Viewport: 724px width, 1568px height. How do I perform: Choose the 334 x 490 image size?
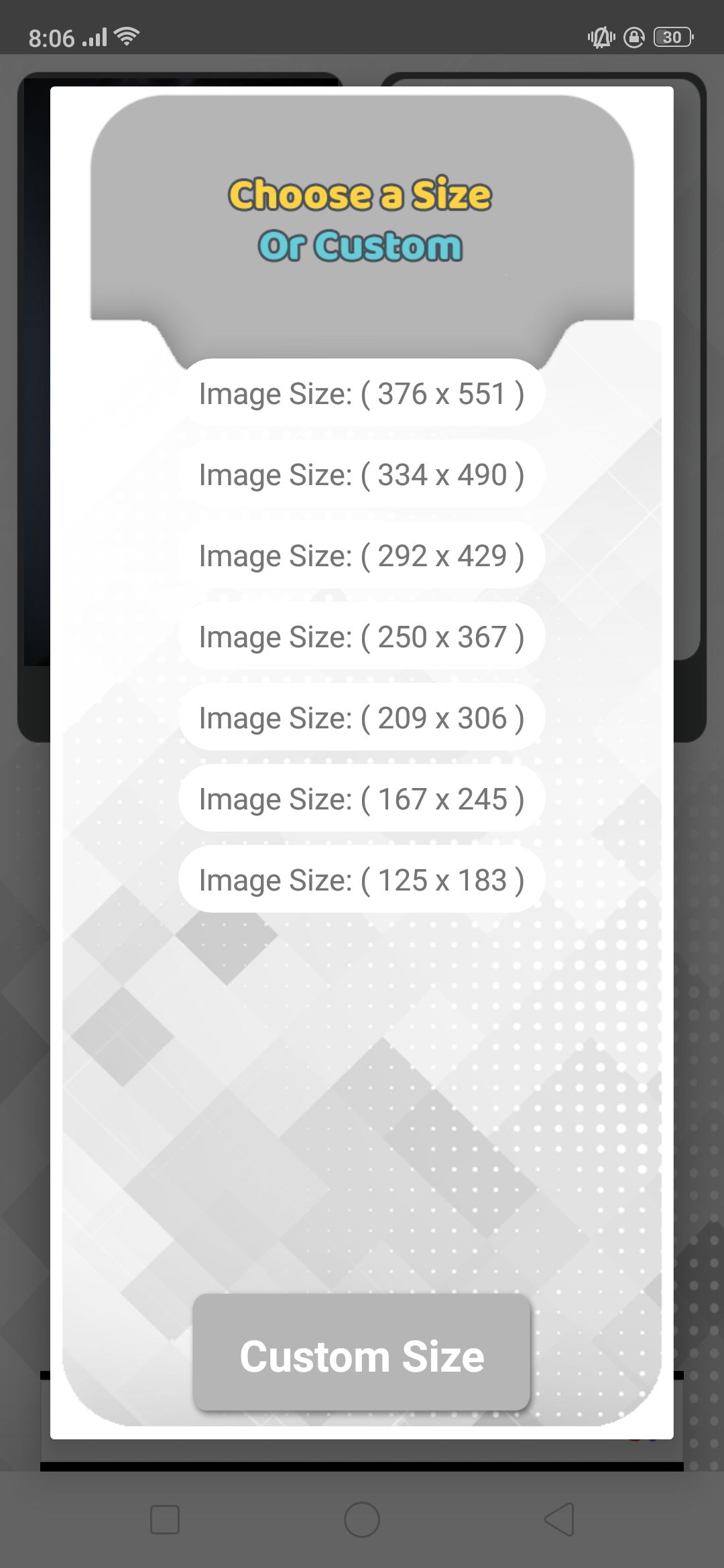[x=361, y=474]
